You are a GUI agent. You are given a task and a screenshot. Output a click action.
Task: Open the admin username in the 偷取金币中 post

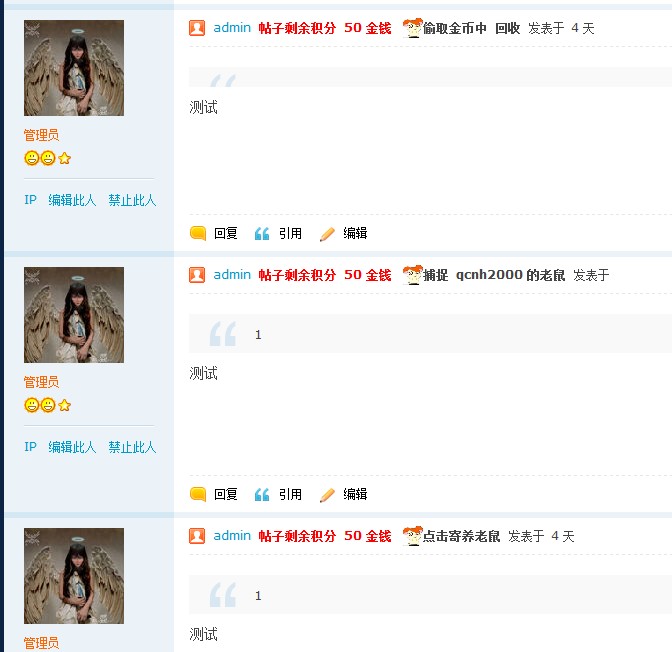click(232, 28)
